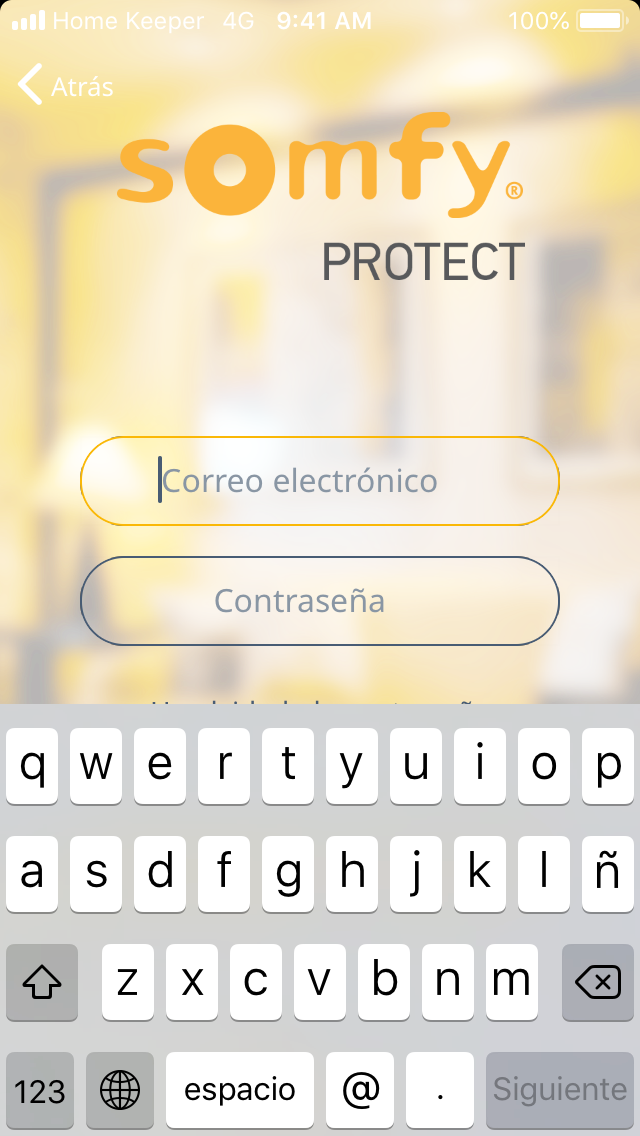Tap the @ key on the keyboard

pyautogui.click(x=360, y=1089)
